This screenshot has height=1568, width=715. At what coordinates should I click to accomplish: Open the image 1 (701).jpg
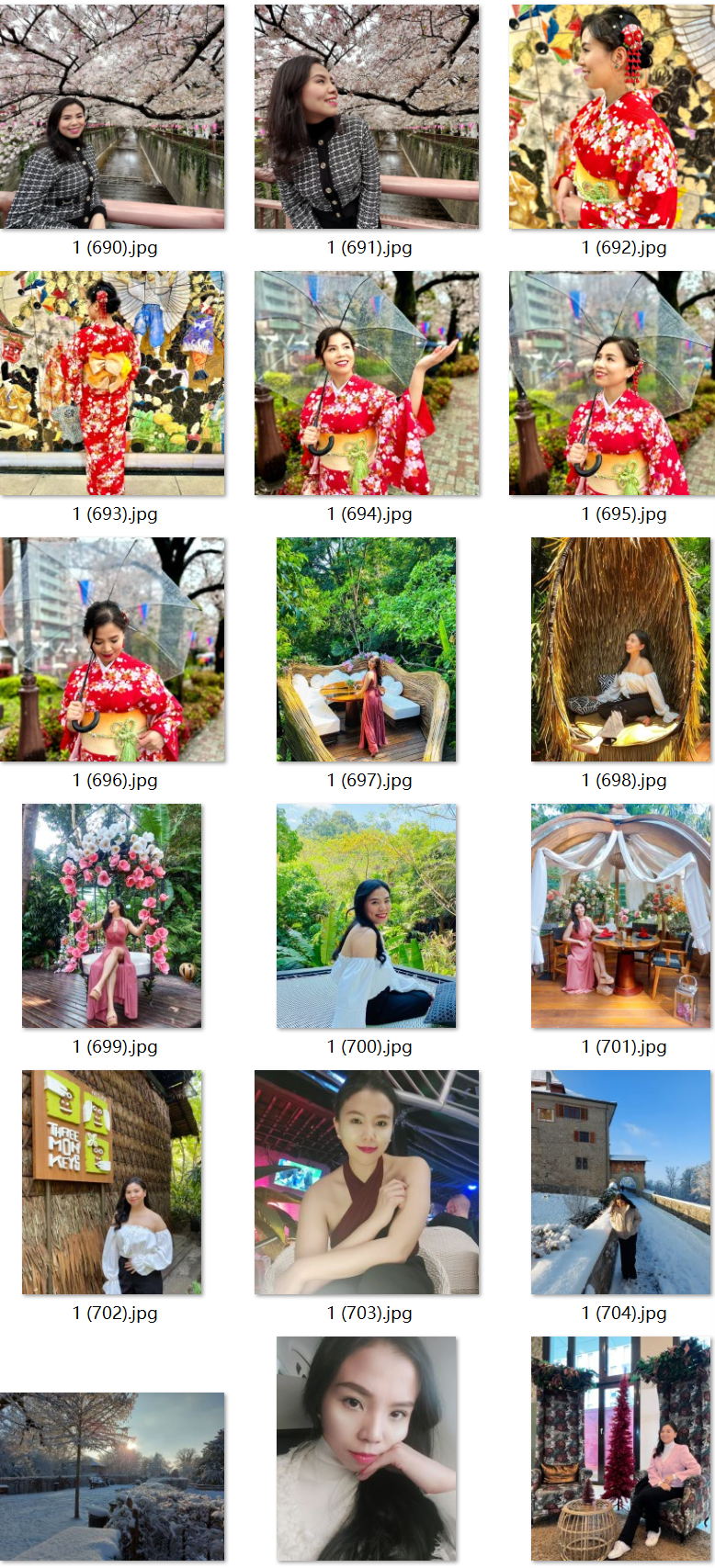click(620, 916)
